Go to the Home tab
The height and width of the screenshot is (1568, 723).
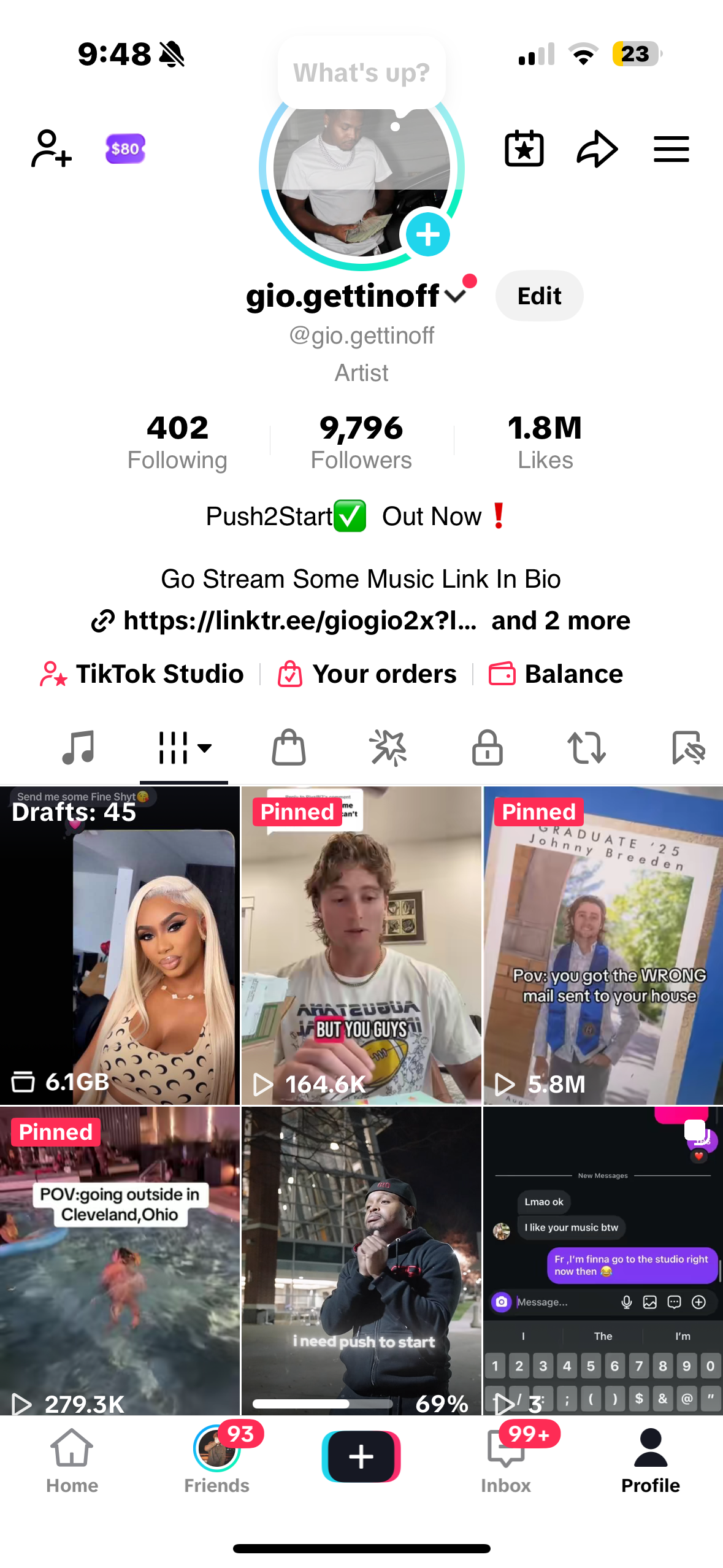tap(72, 1461)
